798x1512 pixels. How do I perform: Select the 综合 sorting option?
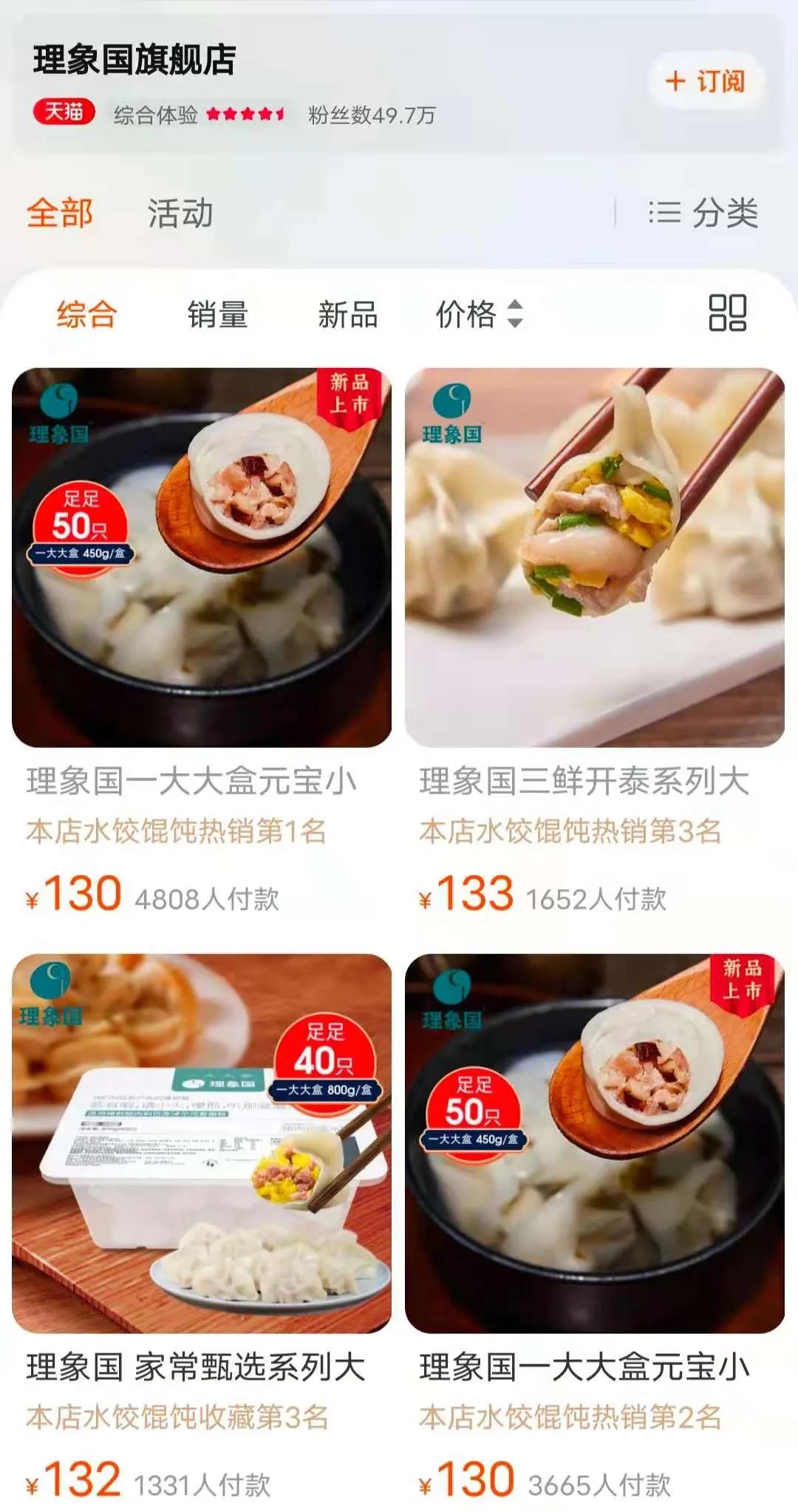coord(86,314)
